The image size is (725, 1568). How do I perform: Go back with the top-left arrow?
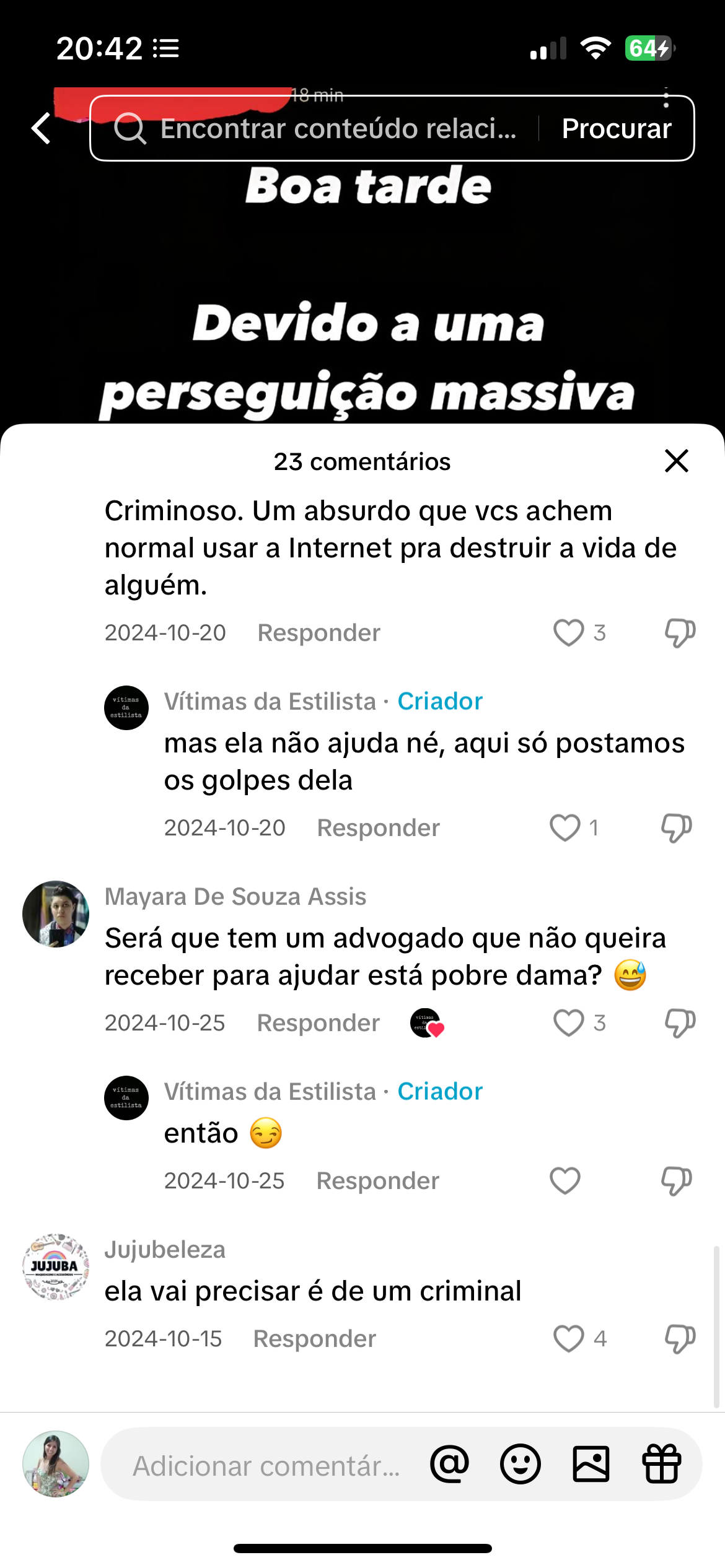(42, 129)
